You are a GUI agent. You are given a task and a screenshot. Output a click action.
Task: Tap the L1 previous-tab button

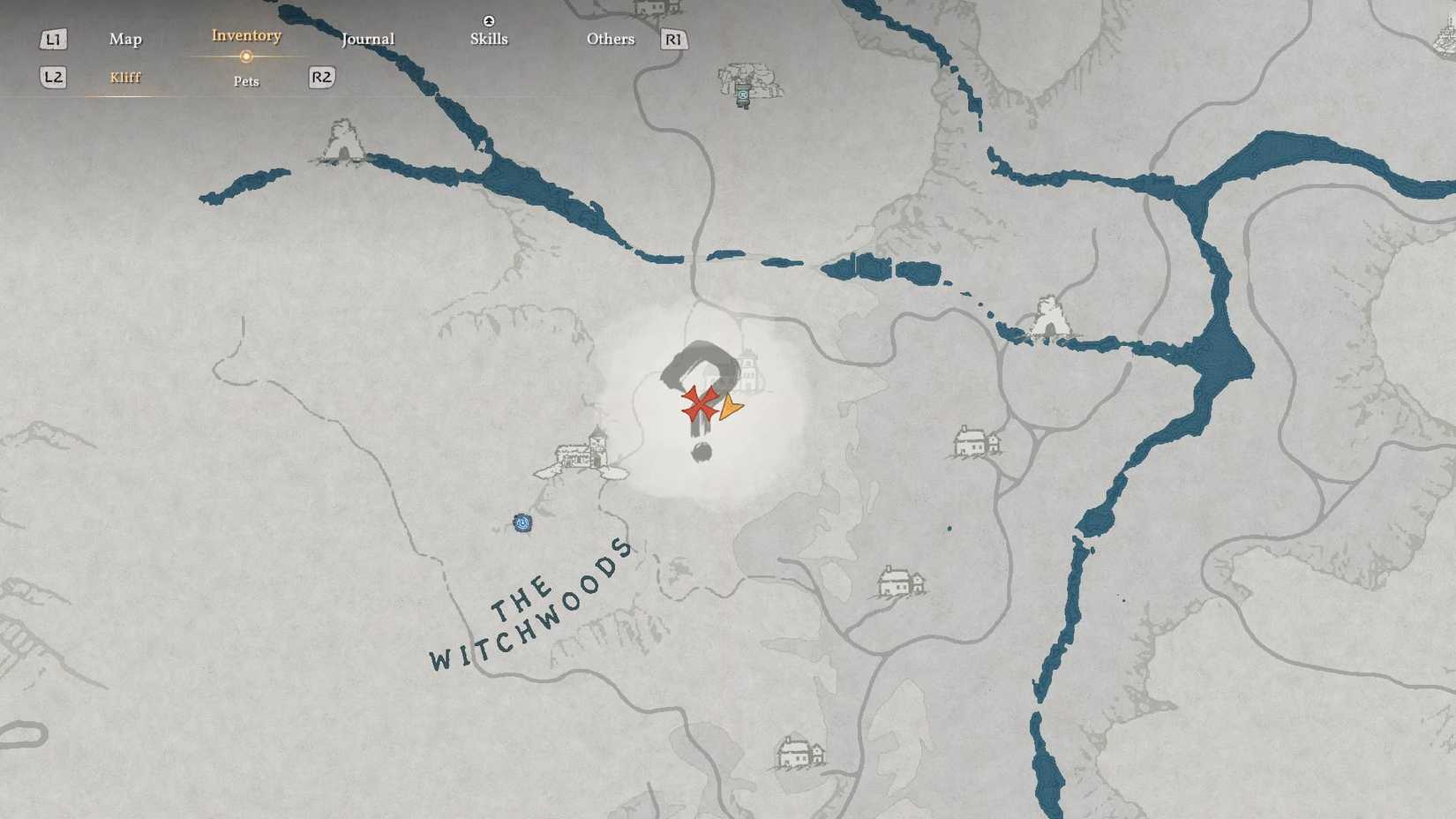click(53, 39)
